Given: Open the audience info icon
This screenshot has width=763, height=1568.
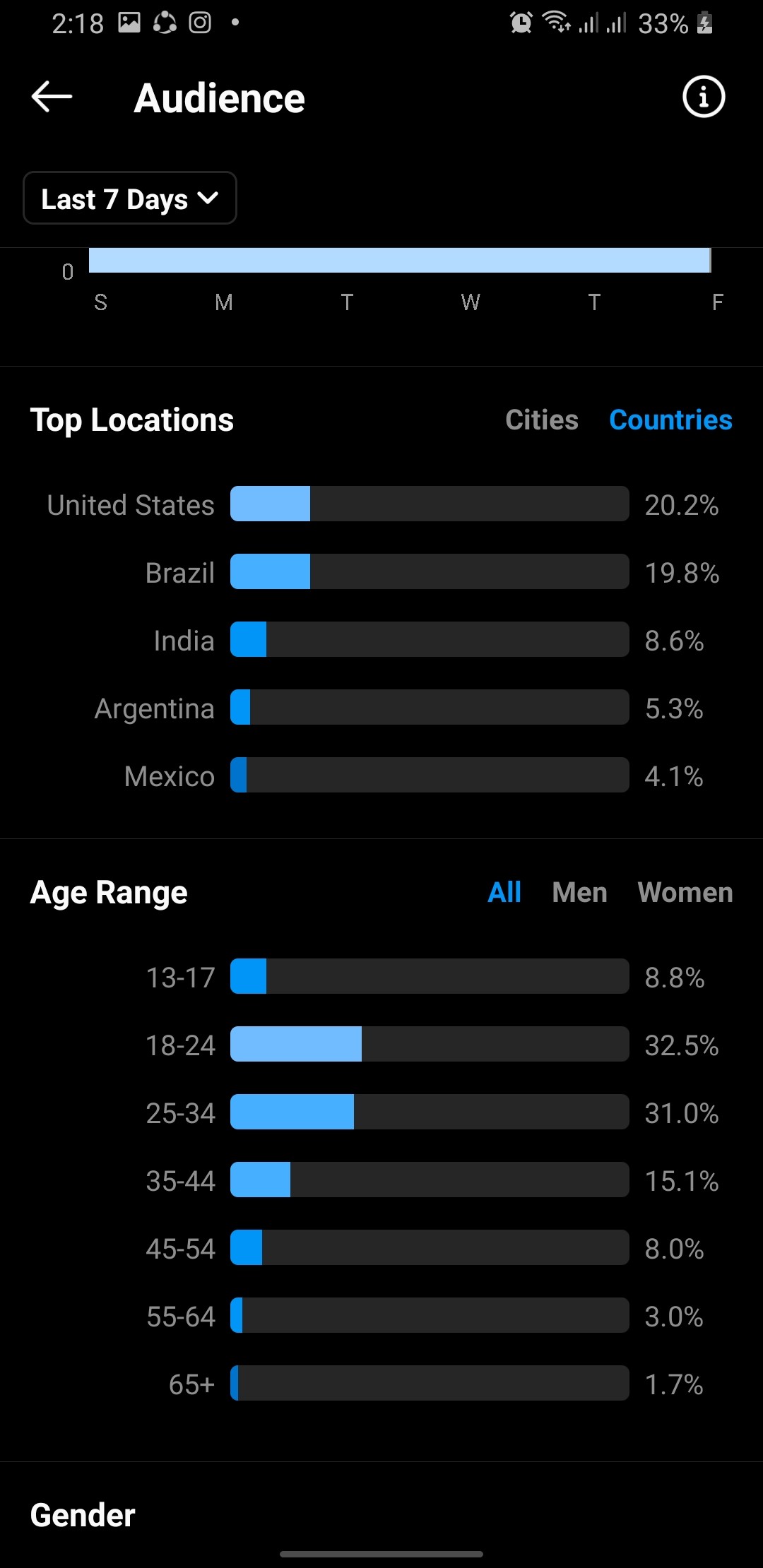Looking at the screenshot, I should pos(703,97).
